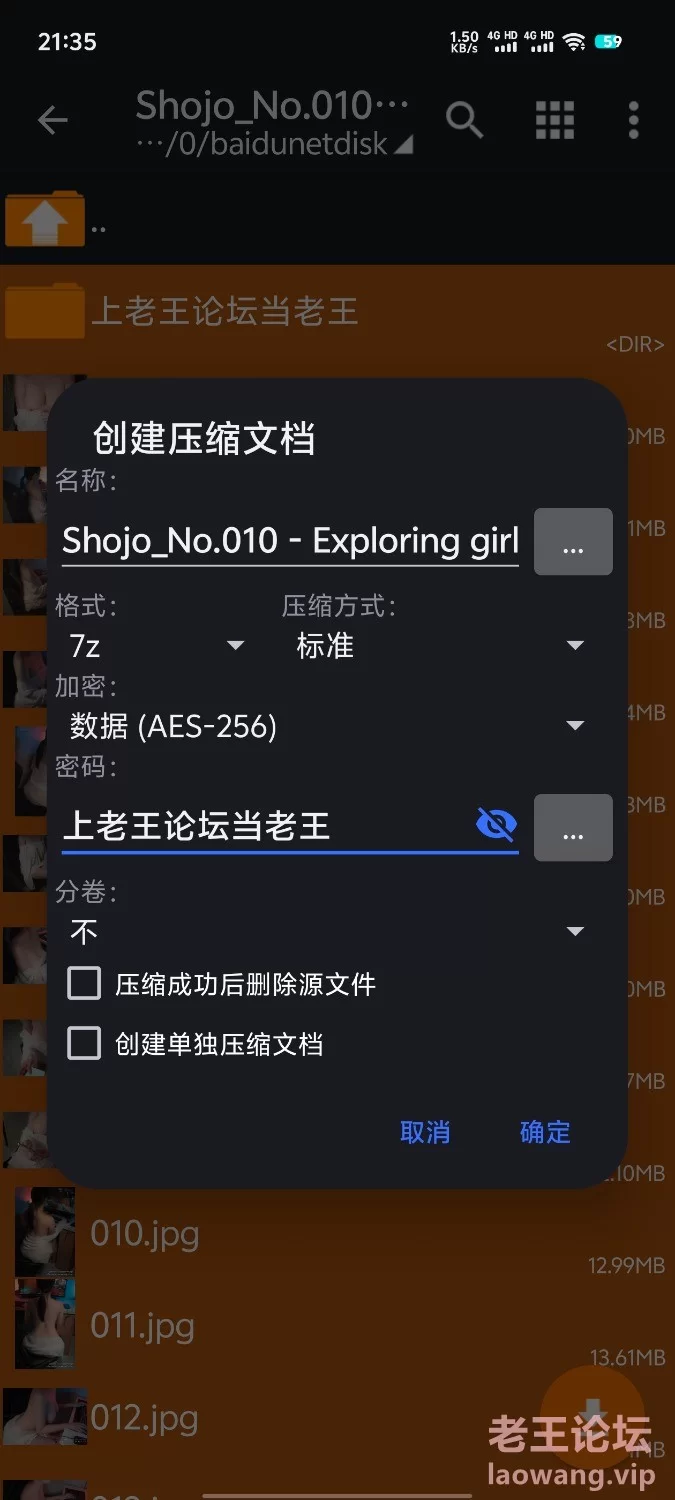Open the more button beside password
The width and height of the screenshot is (675, 1500).
click(x=573, y=827)
